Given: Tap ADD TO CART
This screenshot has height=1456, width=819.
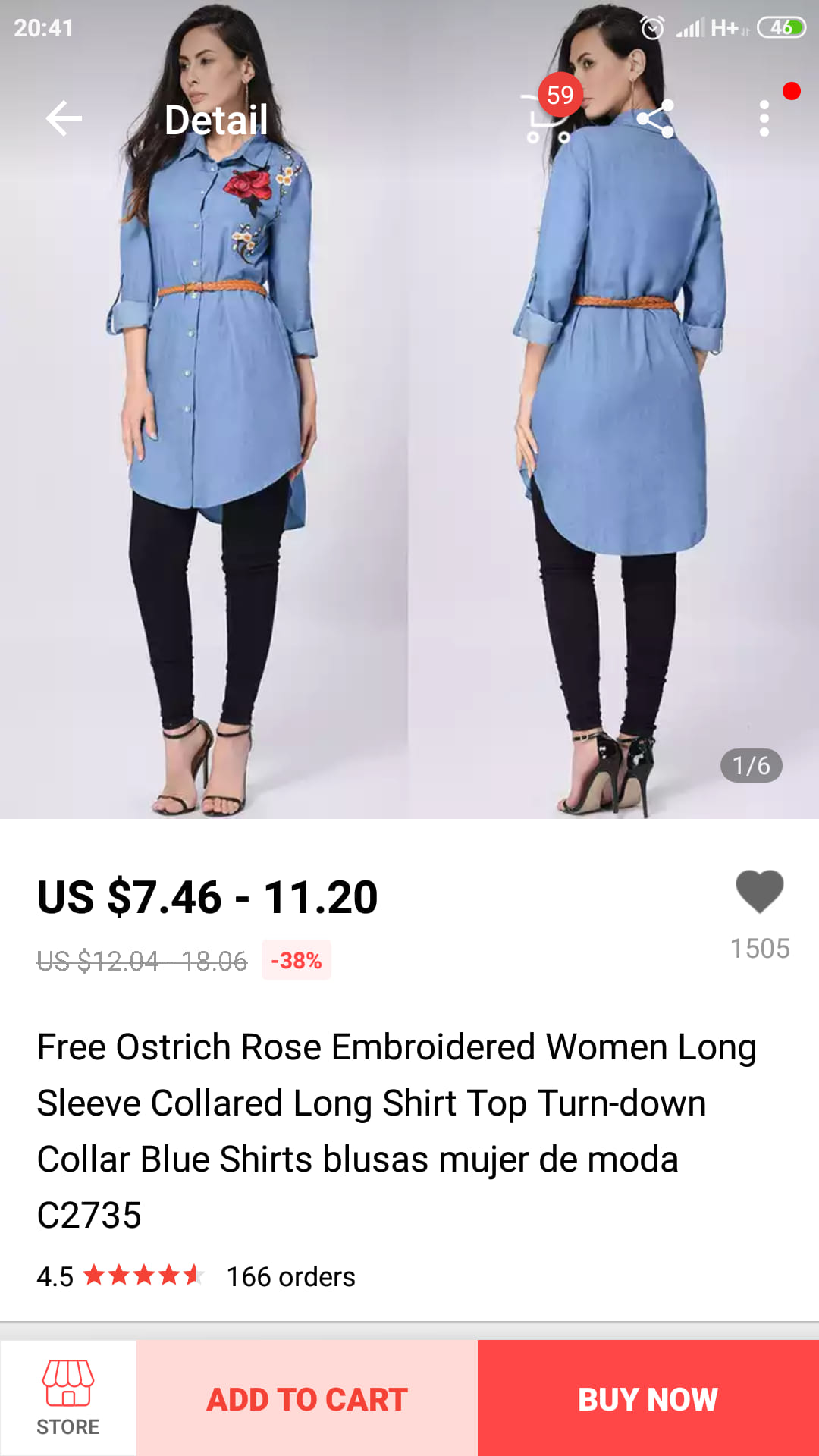Looking at the screenshot, I should [307, 1398].
